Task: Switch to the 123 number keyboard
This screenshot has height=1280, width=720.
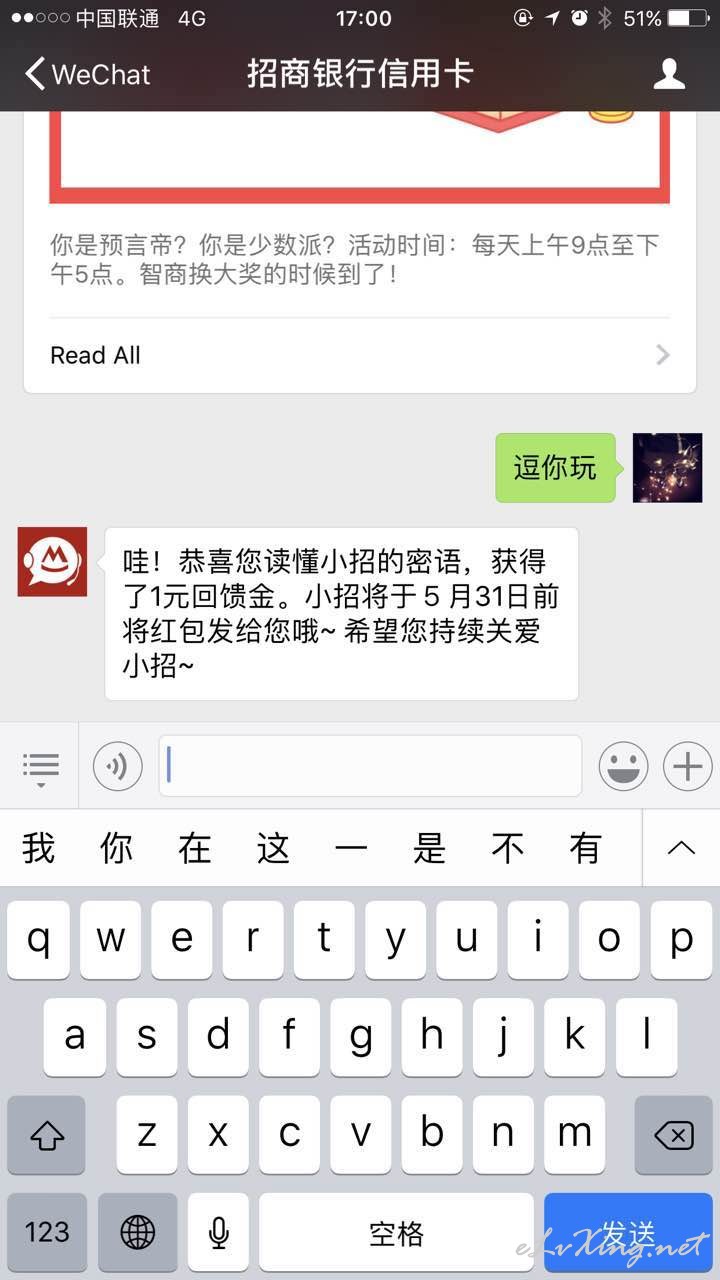Action: [x=47, y=1232]
